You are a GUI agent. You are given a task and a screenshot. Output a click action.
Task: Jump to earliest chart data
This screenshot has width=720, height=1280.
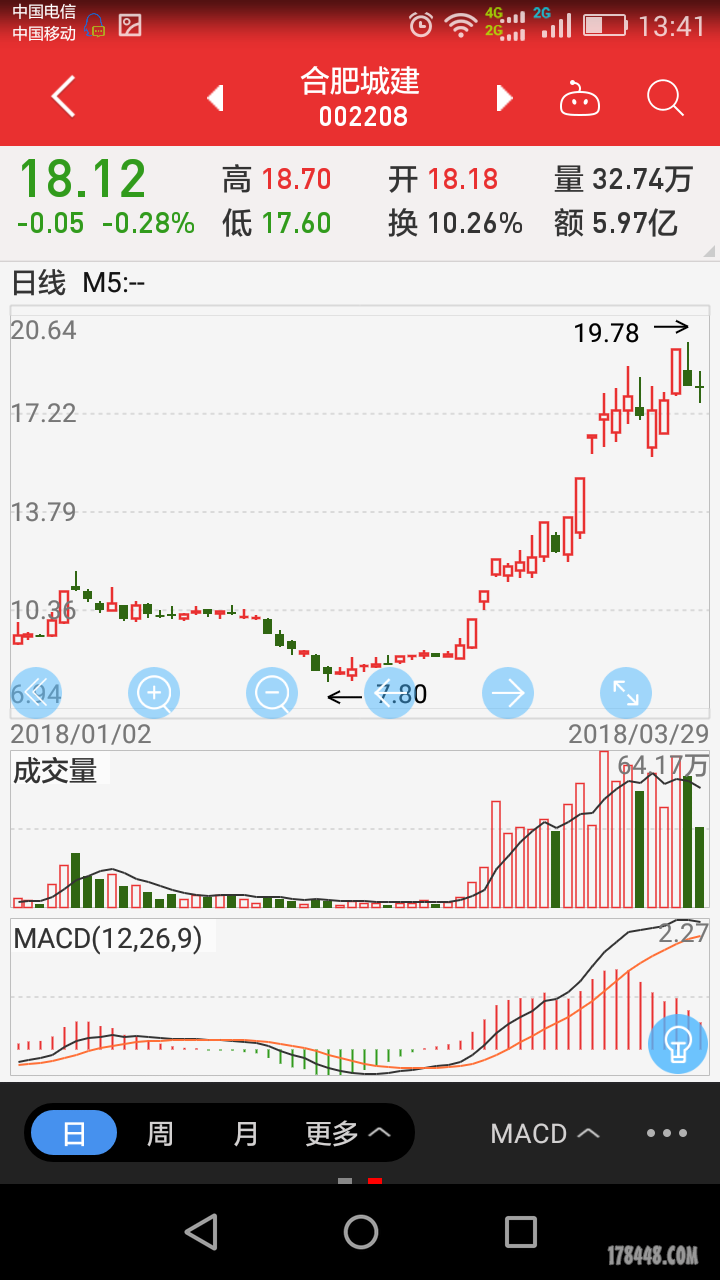click(x=36, y=692)
